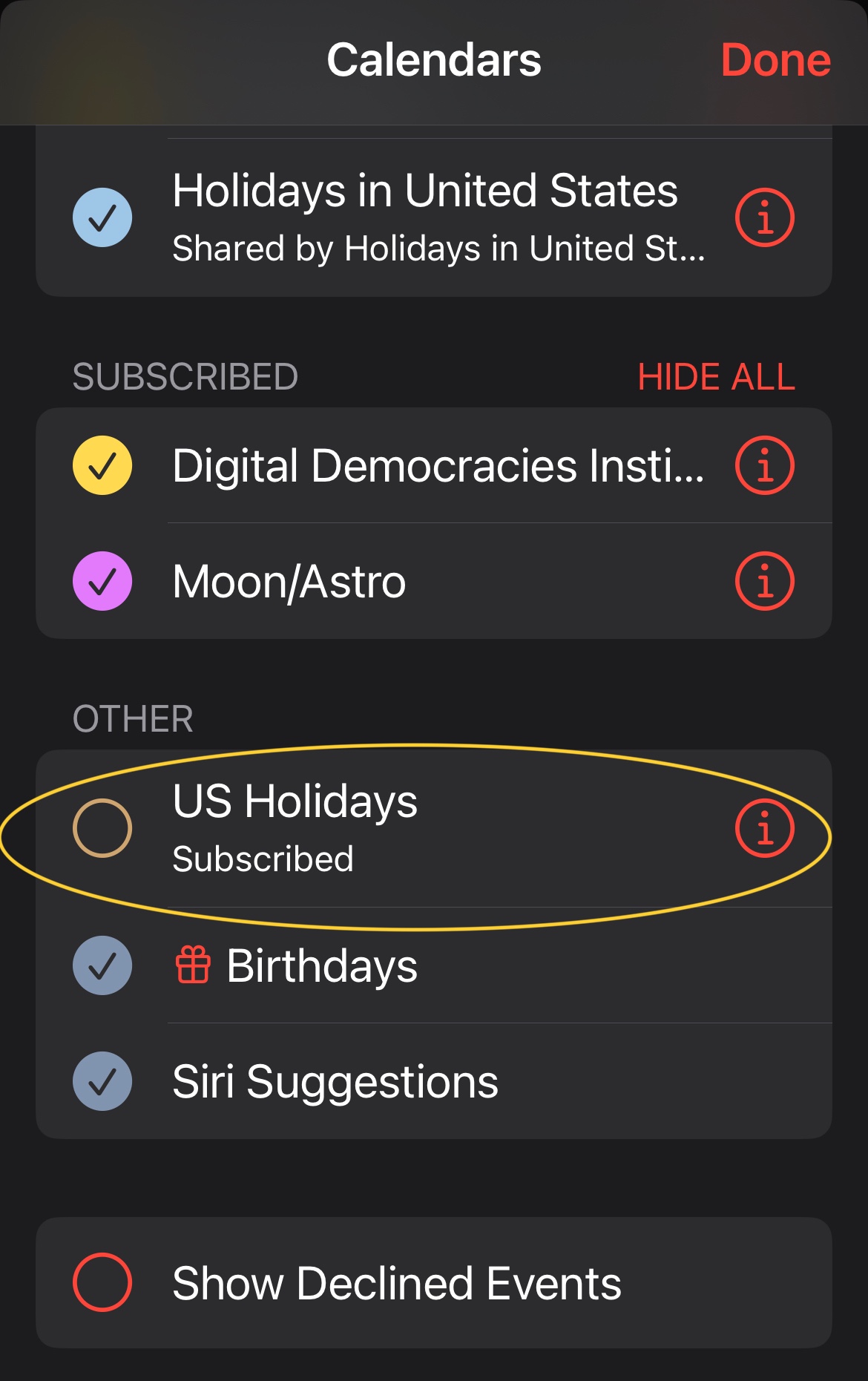This screenshot has width=868, height=1381.
Task: Uncheck Digital Democracies calendar
Action: pyautogui.click(x=102, y=465)
